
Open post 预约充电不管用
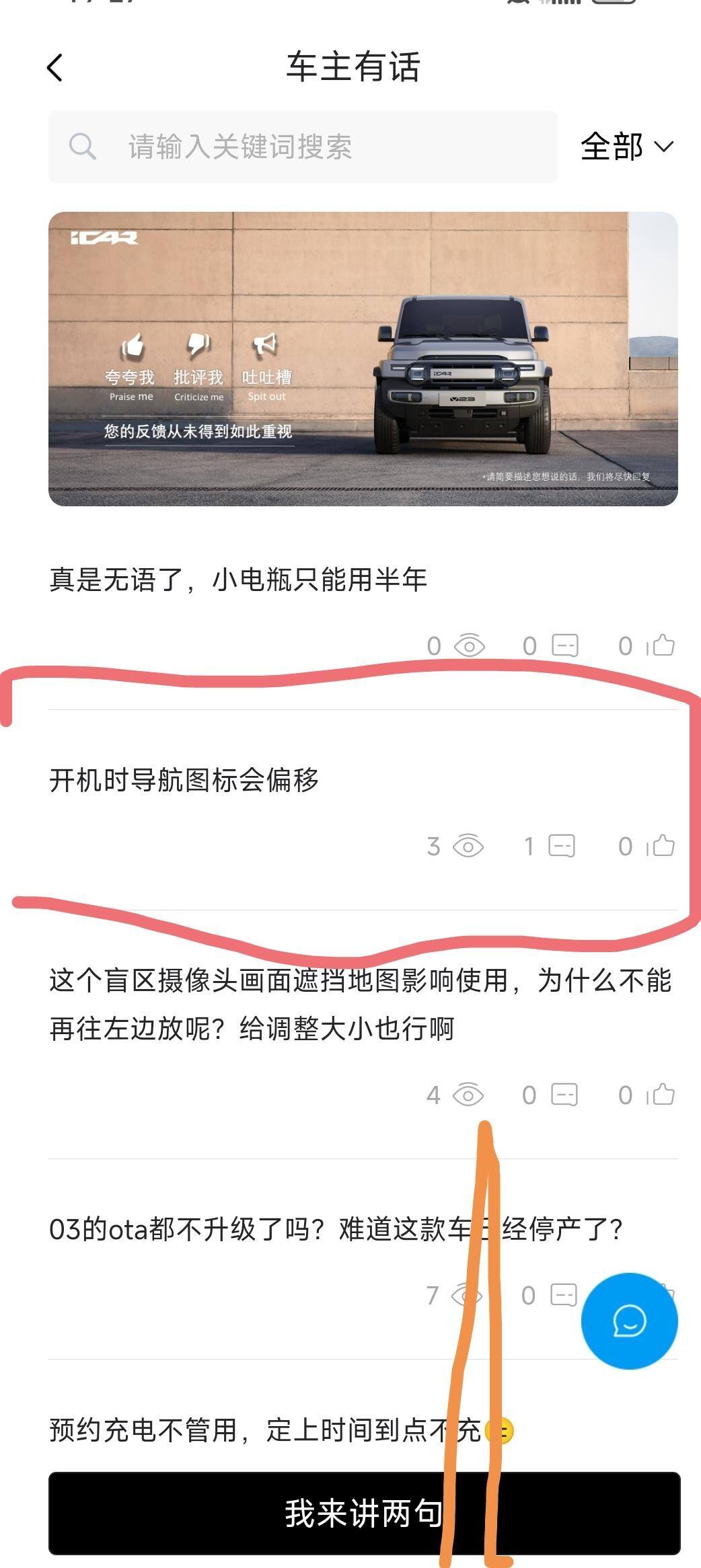[x=242, y=1429]
